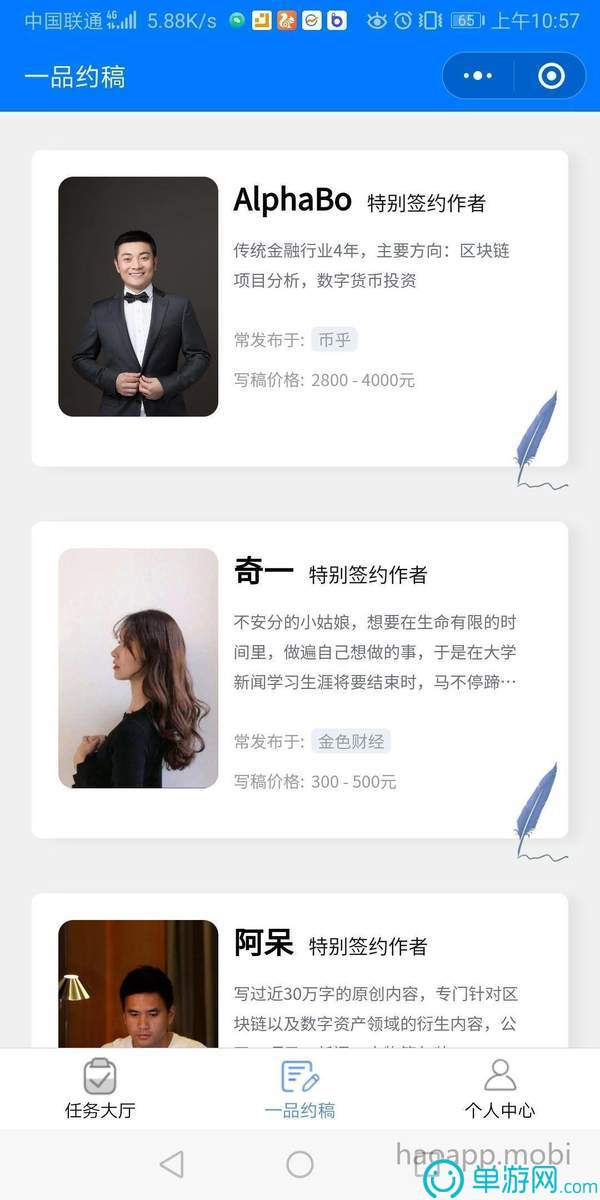
Task: Tap the system back button
Action: 172,1164
